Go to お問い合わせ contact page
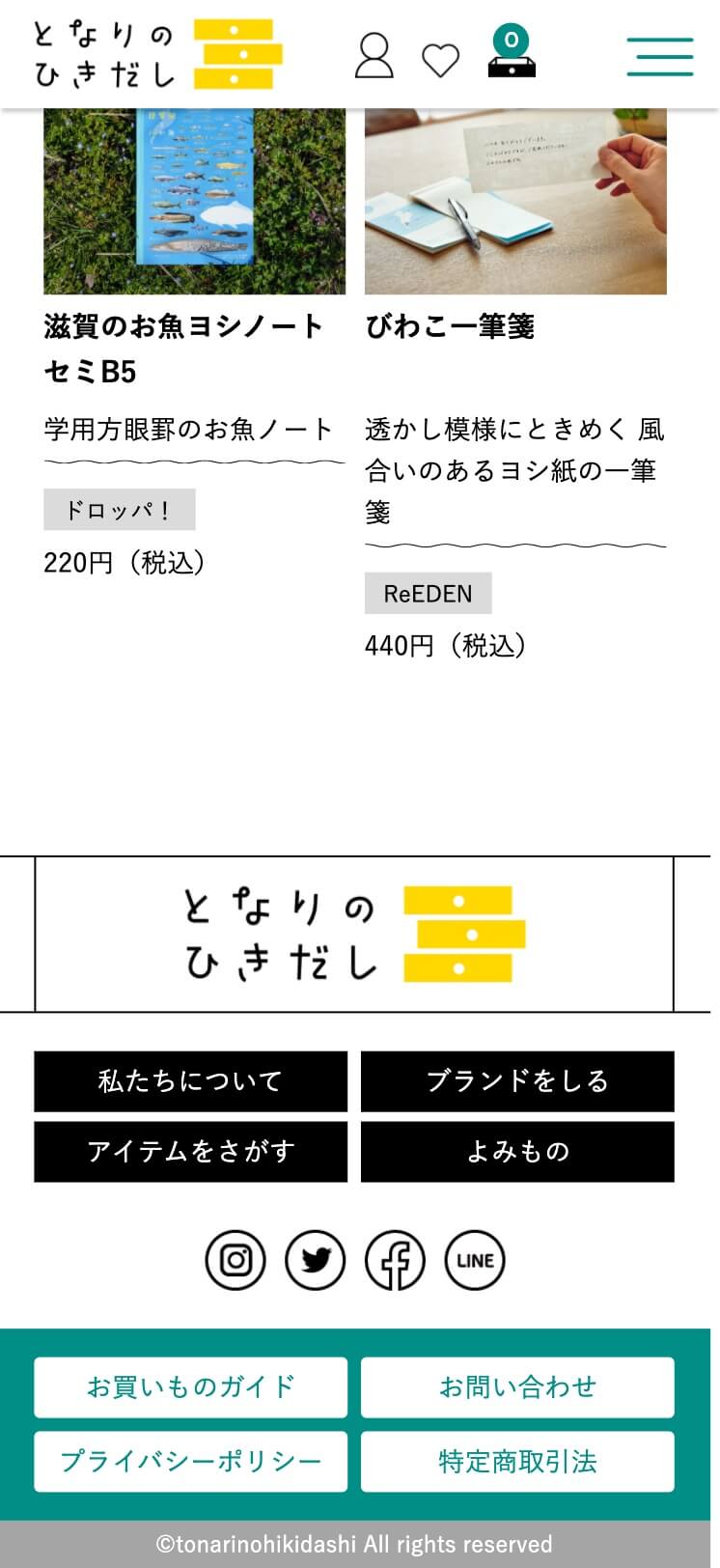 point(517,1387)
